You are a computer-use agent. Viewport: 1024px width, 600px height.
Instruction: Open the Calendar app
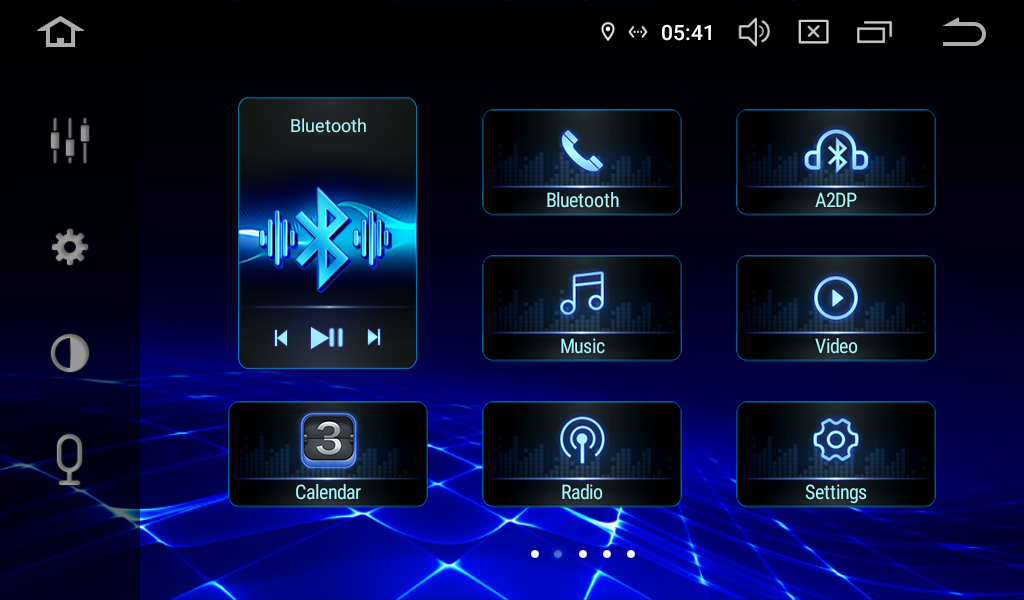(328, 454)
